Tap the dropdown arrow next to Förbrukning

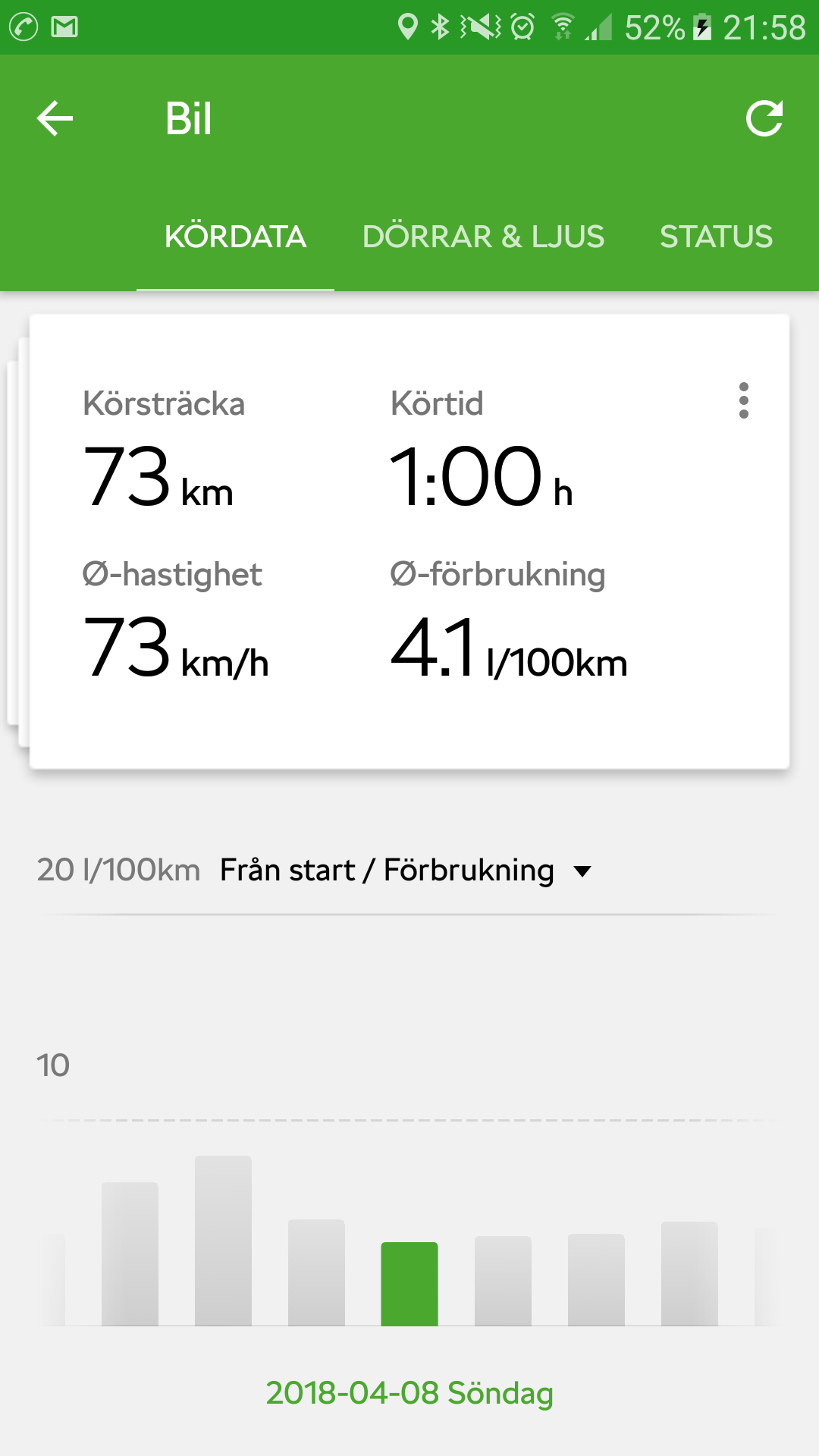point(582,872)
